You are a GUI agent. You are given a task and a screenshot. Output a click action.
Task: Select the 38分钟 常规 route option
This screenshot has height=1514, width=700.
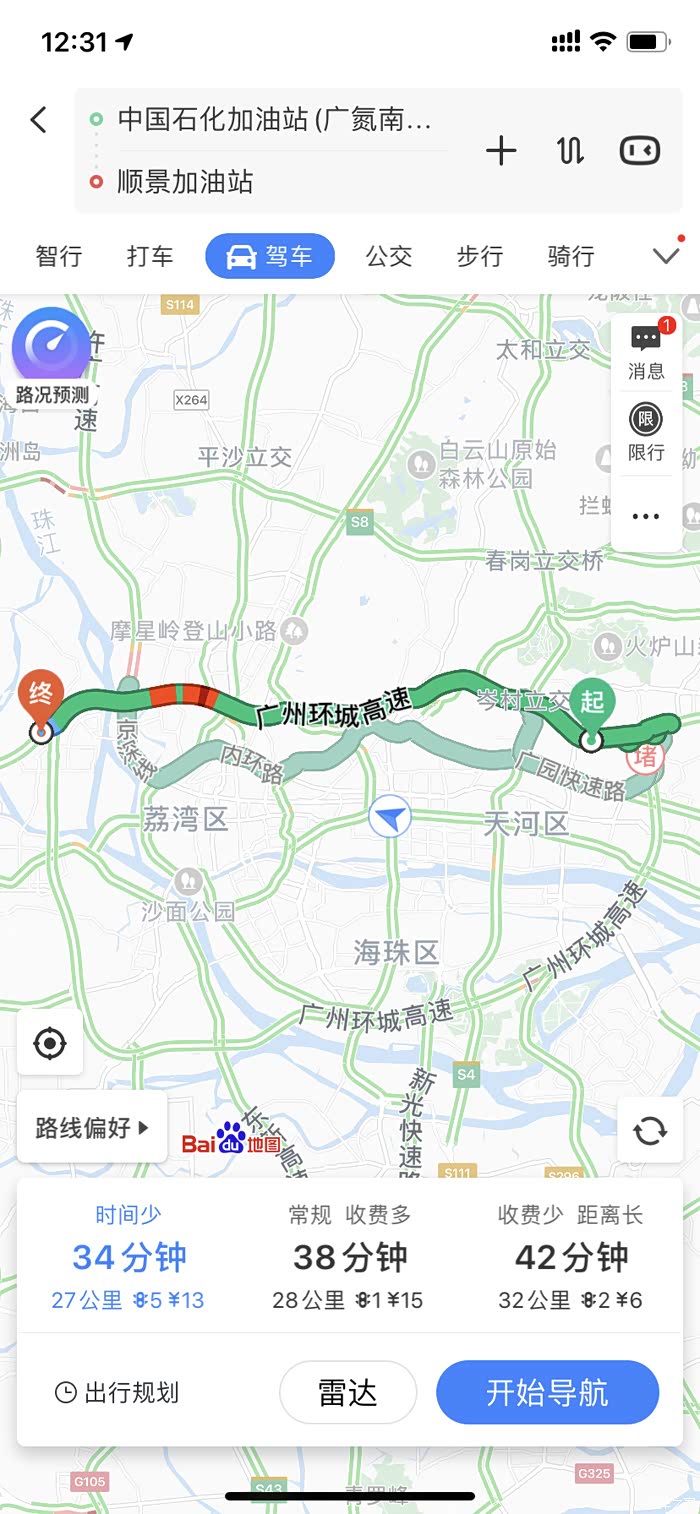pyautogui.click(x=349, y=1257)
